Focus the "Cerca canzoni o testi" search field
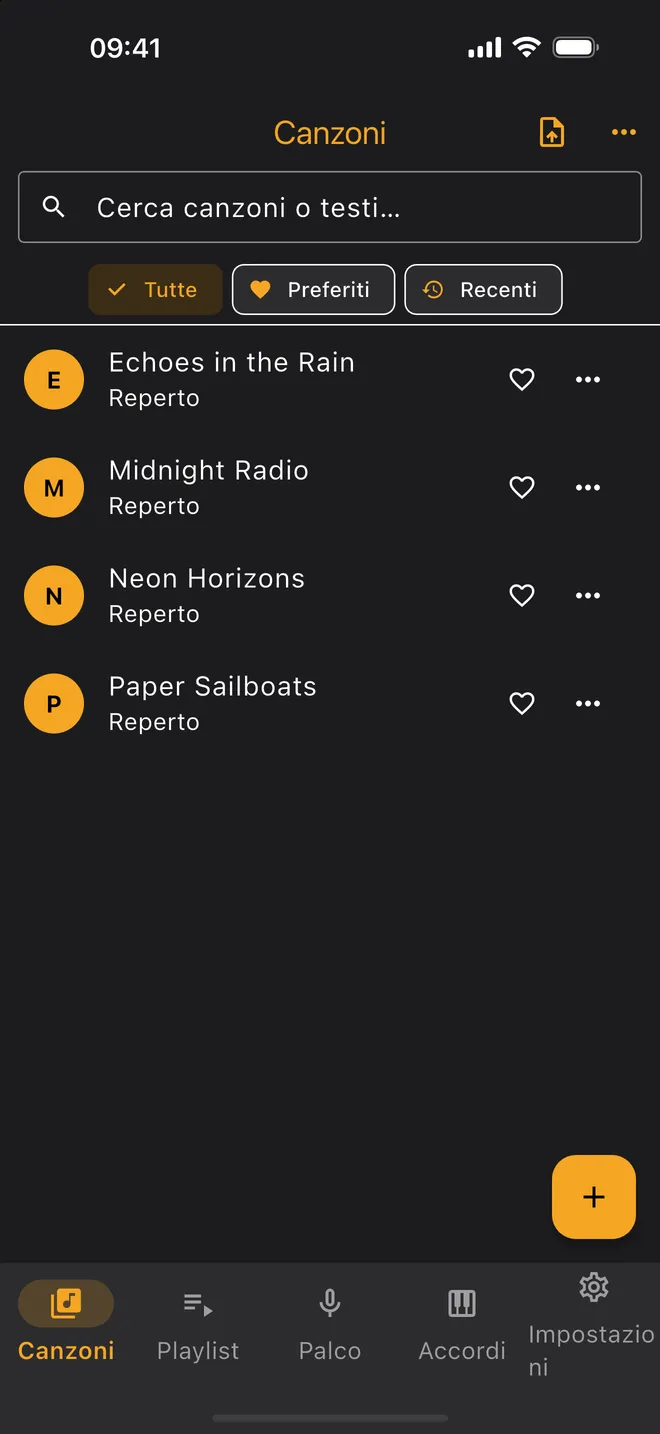The image size is (660, 1434). (x=330, y=207)
